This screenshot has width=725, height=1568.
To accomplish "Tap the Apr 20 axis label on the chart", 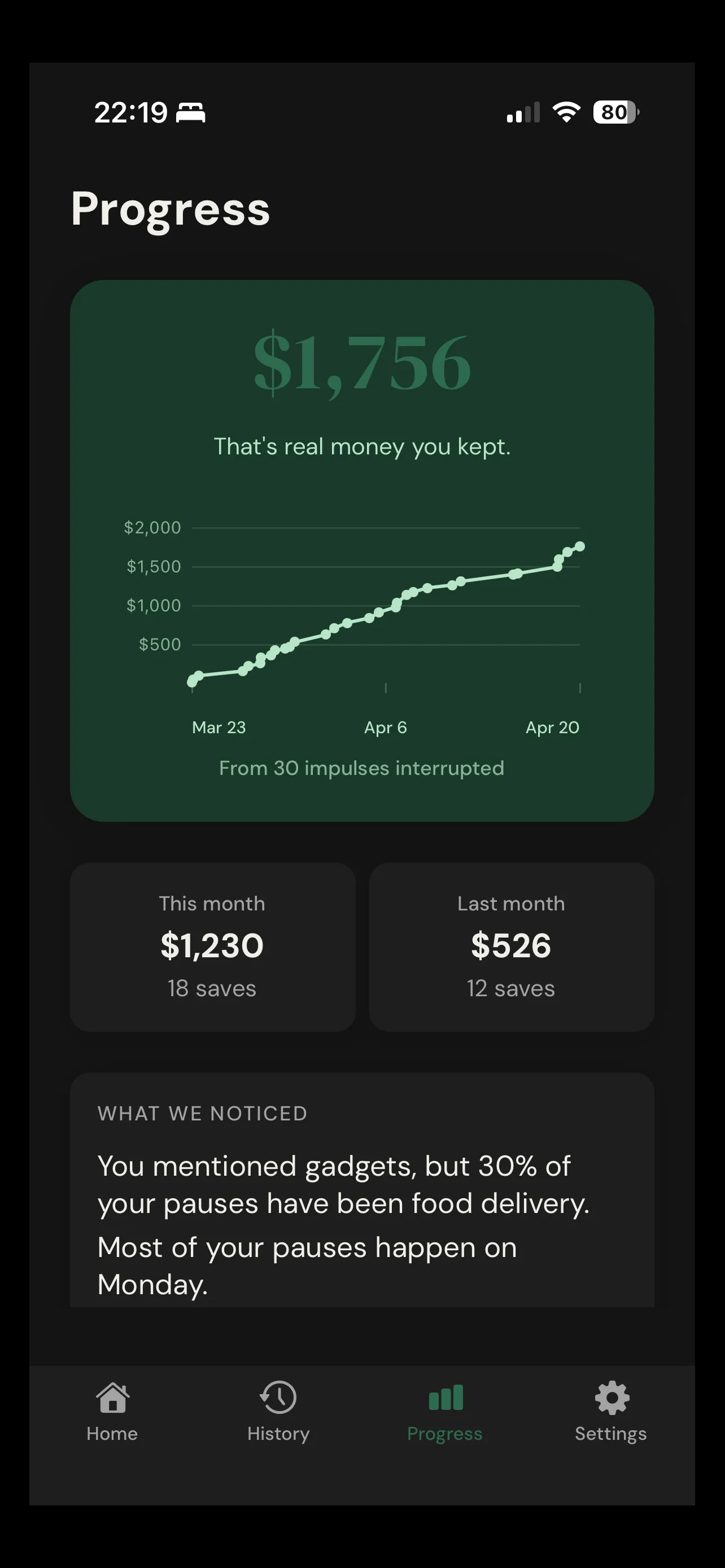I will (x=552, y=727).
